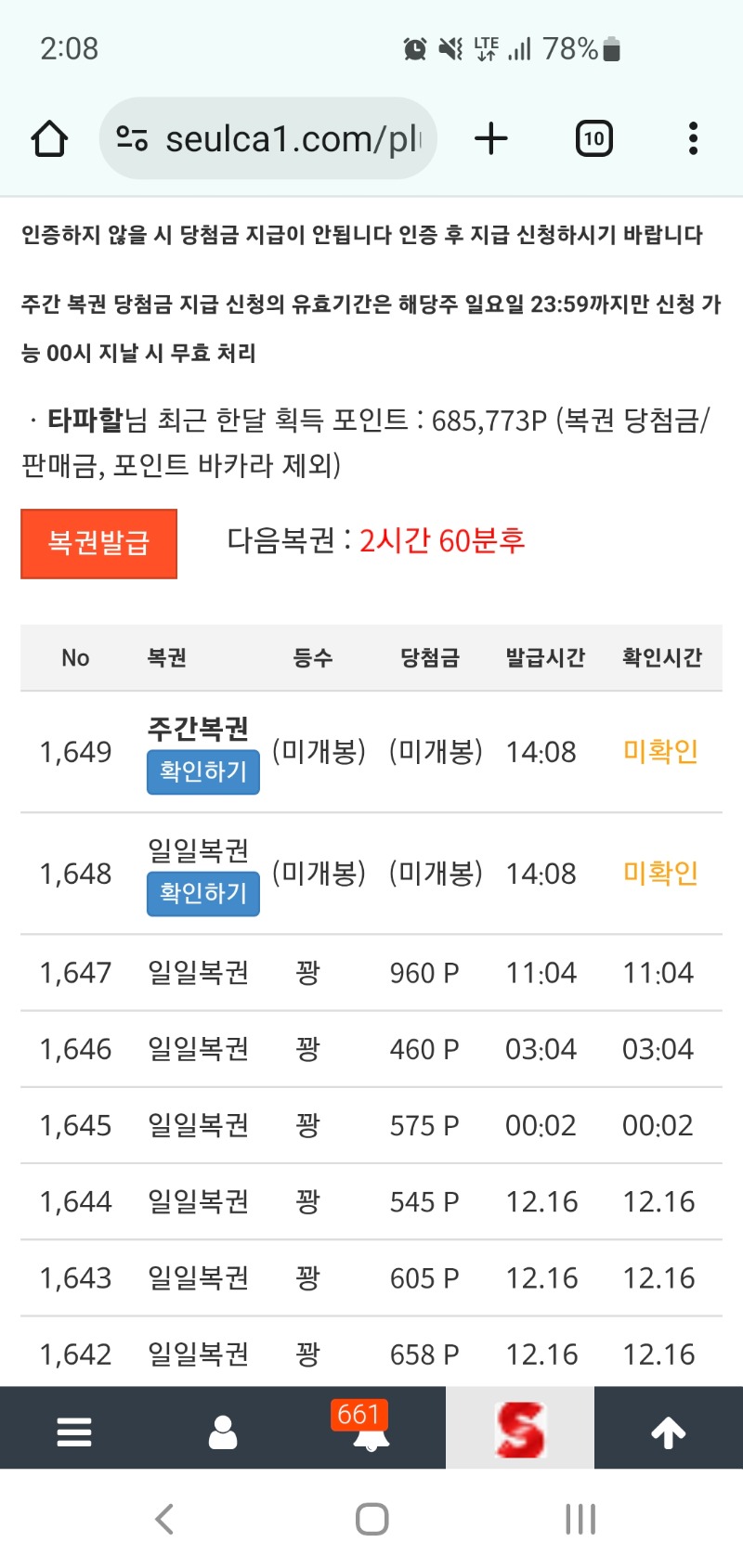This screenshot has height=1568, width=743.
Task: Go to the browser home page
Action: (x=49, y=139)
